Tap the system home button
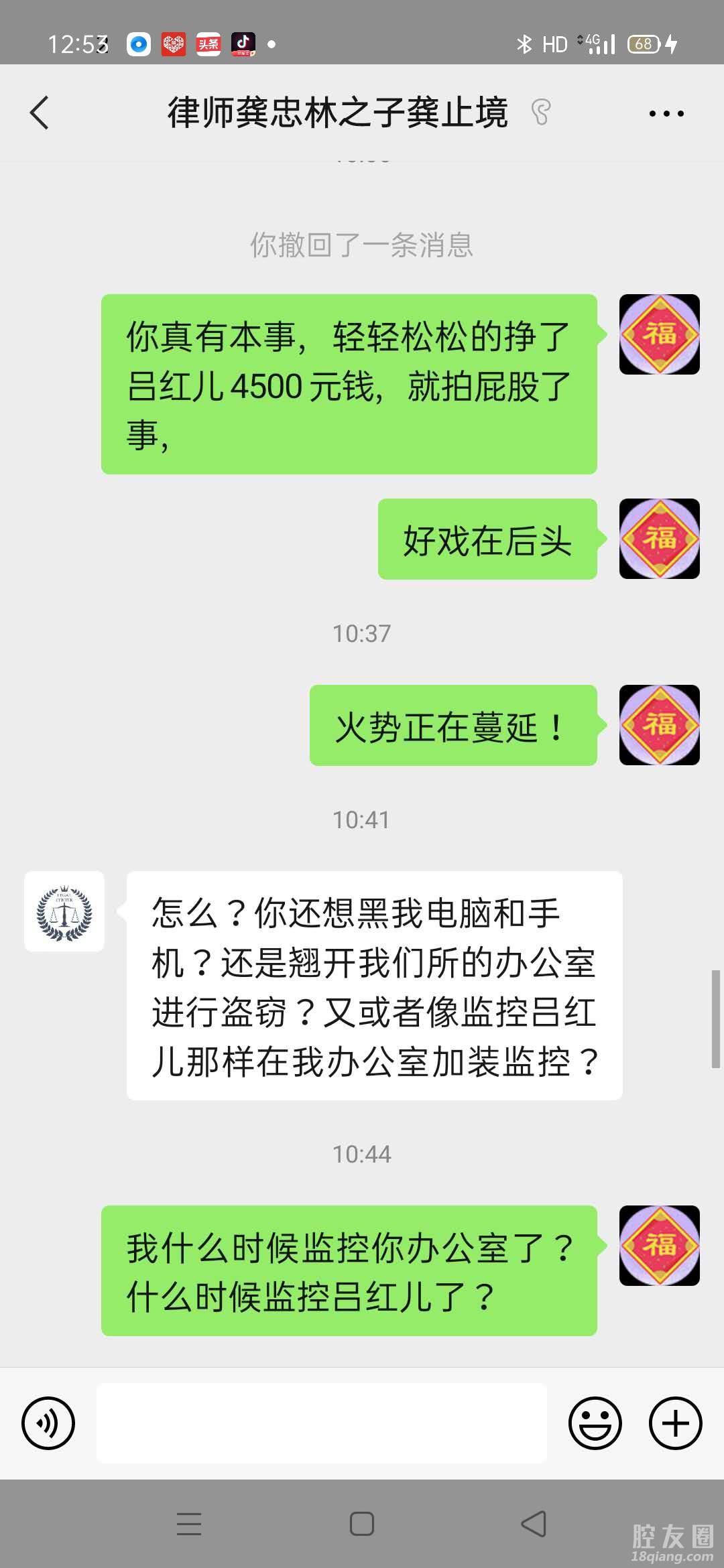The image size is (724, 1568). pyautogui.click(x=362, y=1524)
